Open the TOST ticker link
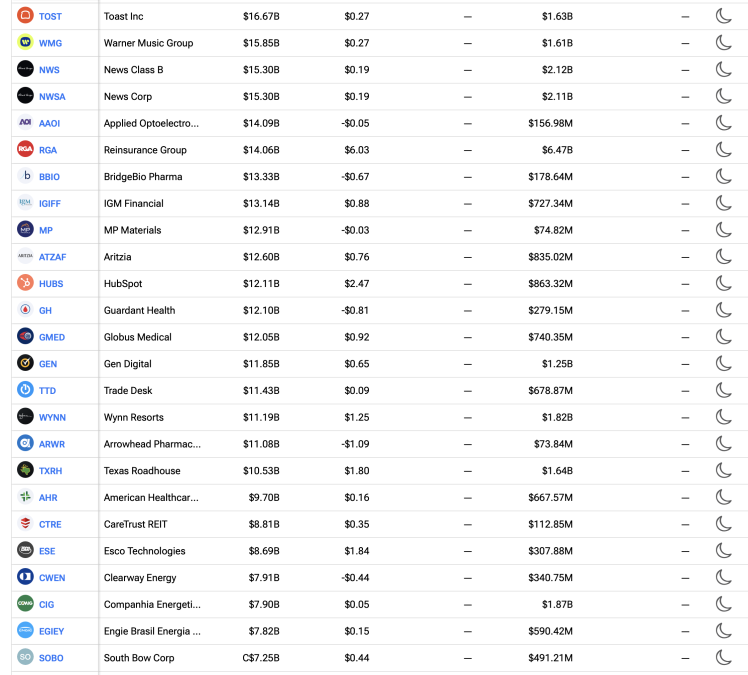This screenshot has width=748, height=675. 50,16
